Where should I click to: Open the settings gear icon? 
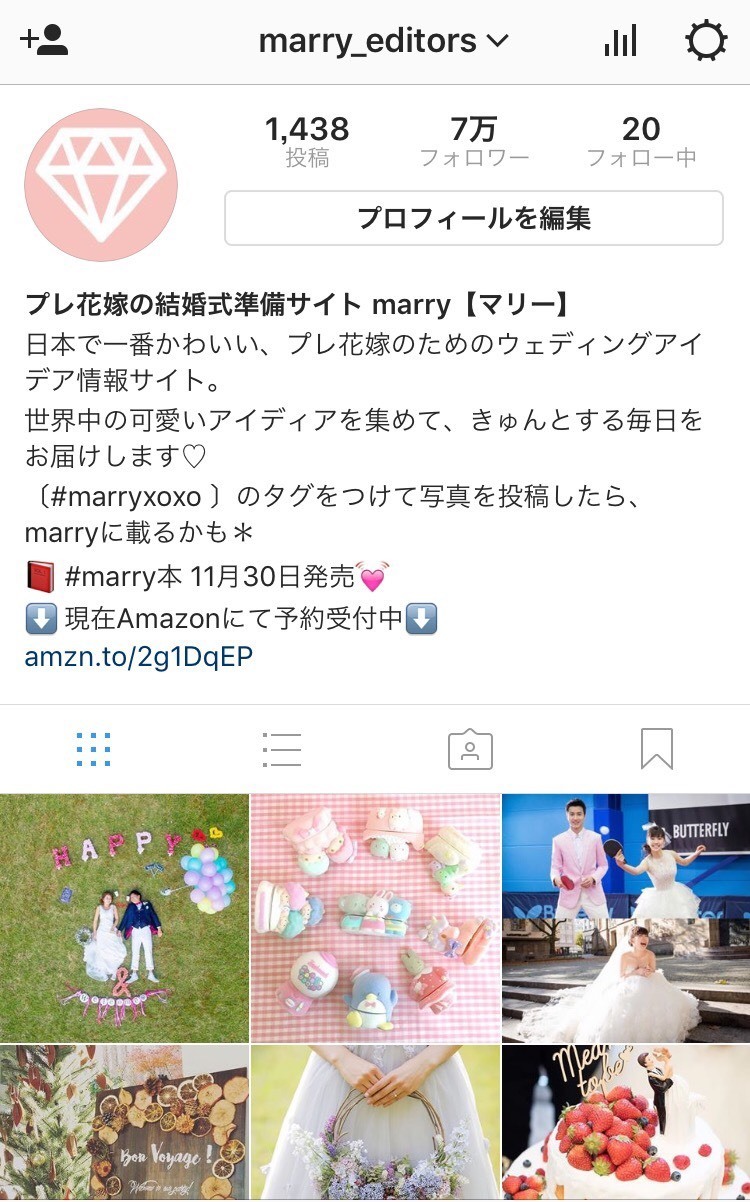pos(706,41)
